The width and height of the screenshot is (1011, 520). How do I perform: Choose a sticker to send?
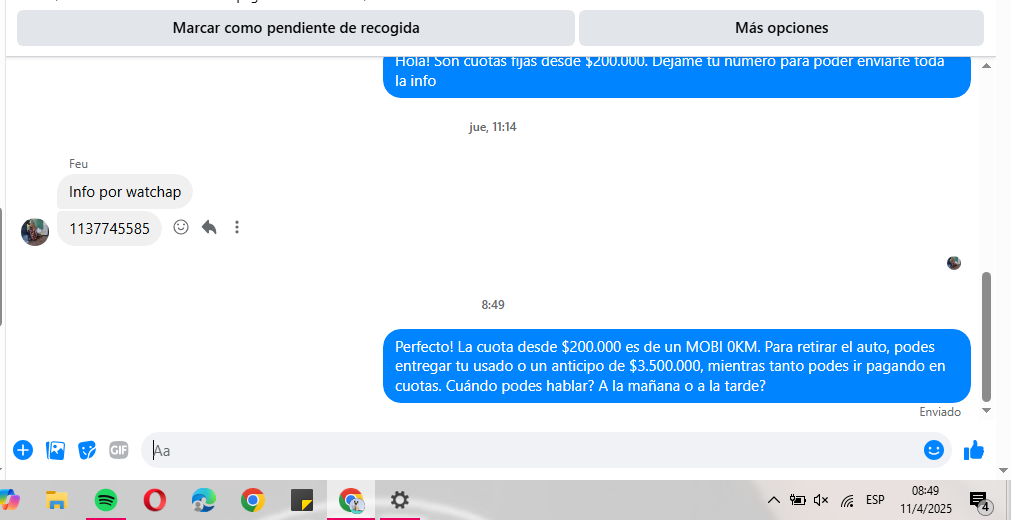click(87, 450)
